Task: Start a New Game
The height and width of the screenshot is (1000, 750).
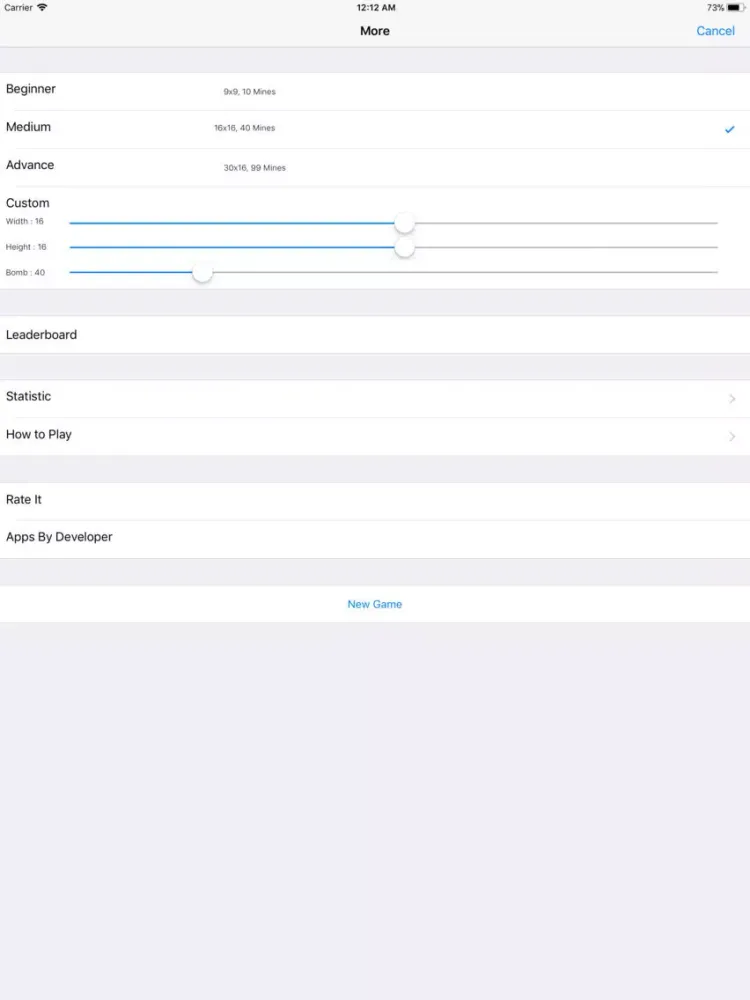Action: point(375,604)
